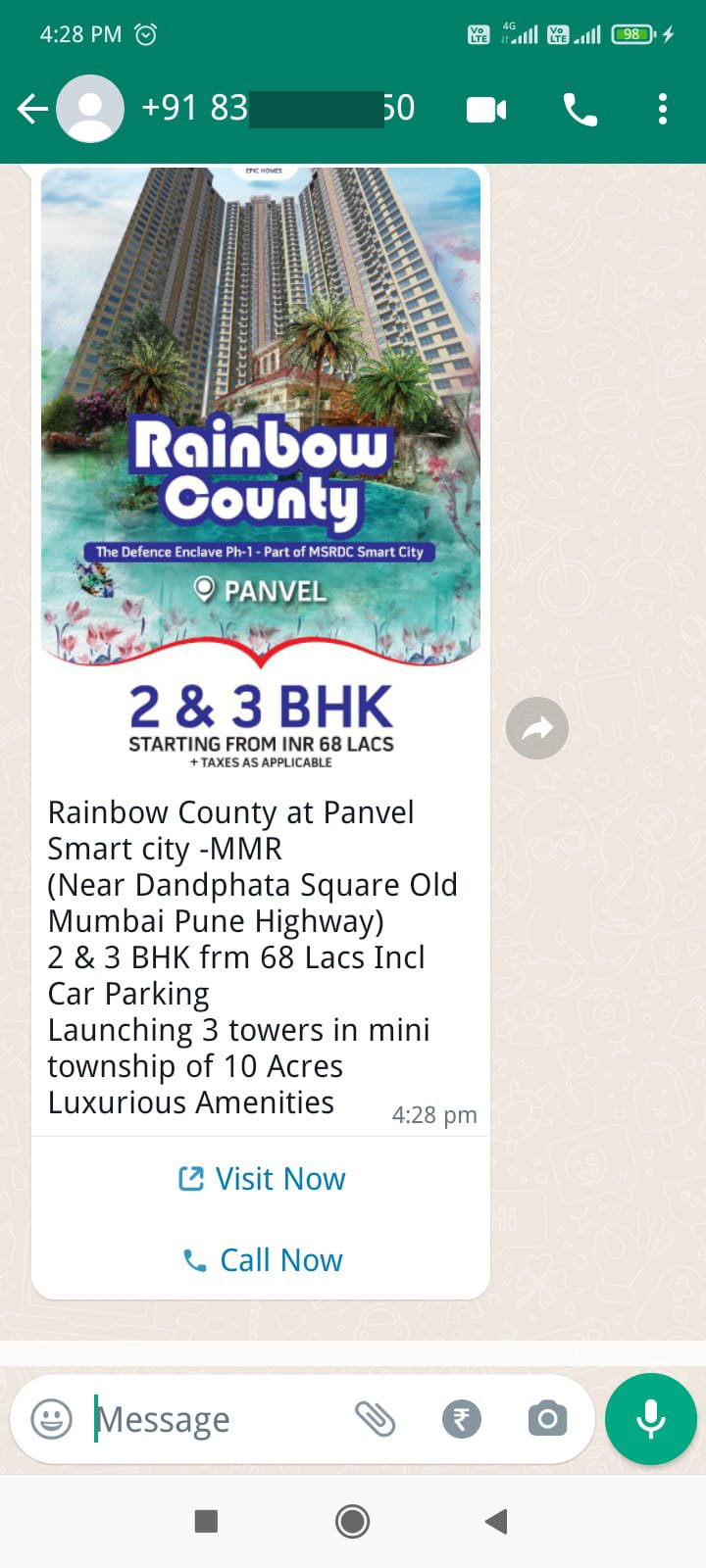This screenshot has width=706, height=1568.
Task: Focus the Message input field
Action: tap(216, 1418)
